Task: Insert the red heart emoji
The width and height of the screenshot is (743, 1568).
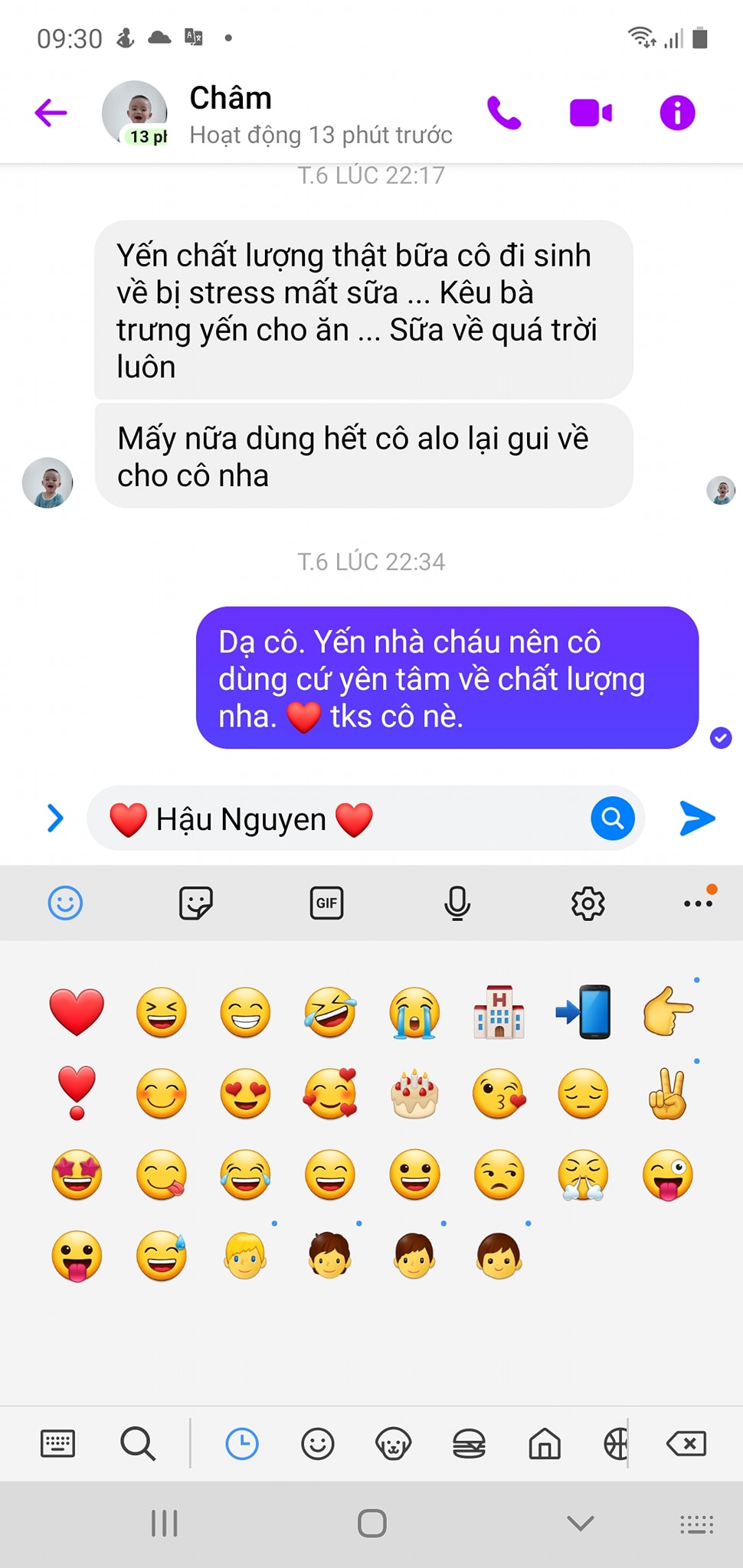Action: pyautogui.click(x=77, y=1012)
